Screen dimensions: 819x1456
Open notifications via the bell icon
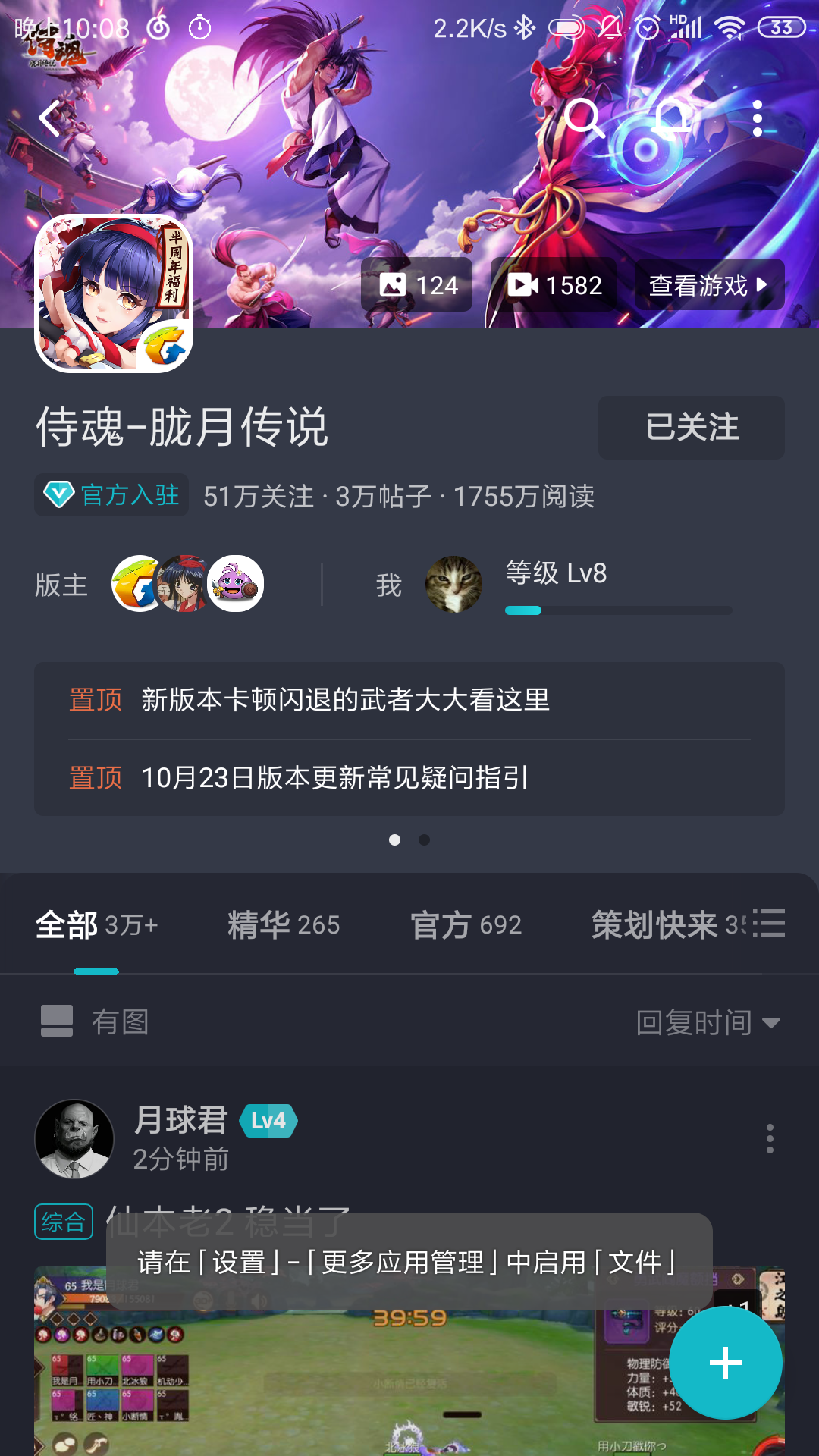672,119
